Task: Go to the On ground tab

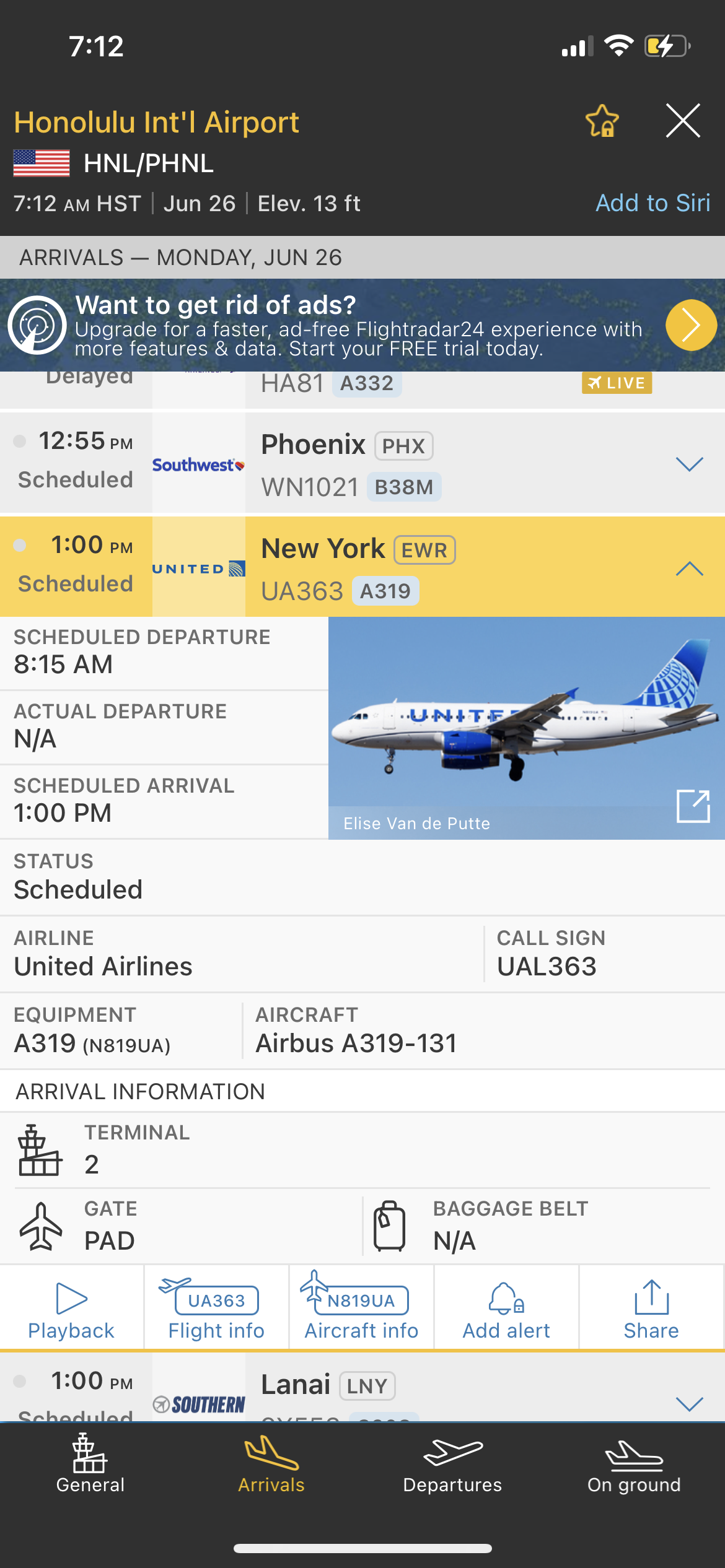Action: click(634, 1465)
